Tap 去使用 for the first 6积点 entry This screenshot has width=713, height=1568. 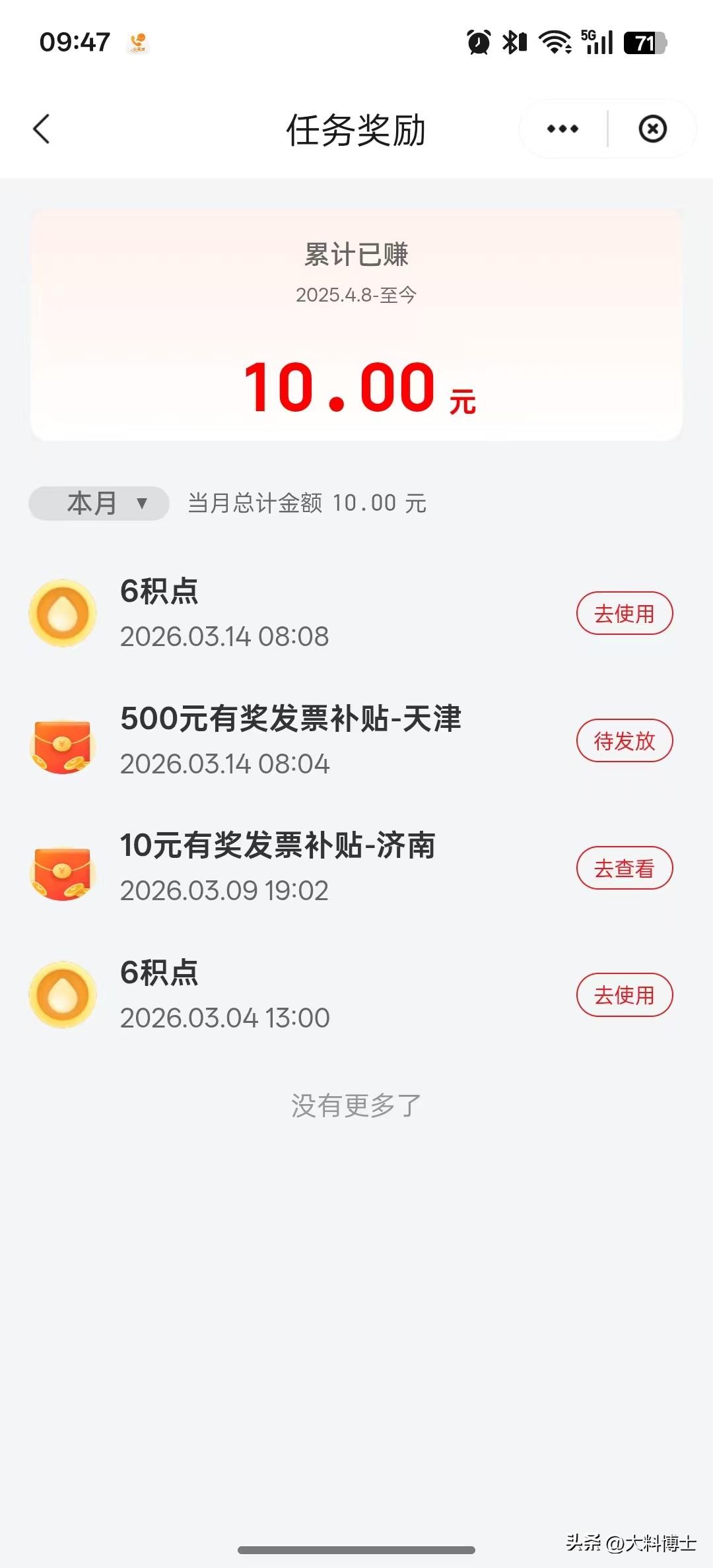[x=625, y=612]
